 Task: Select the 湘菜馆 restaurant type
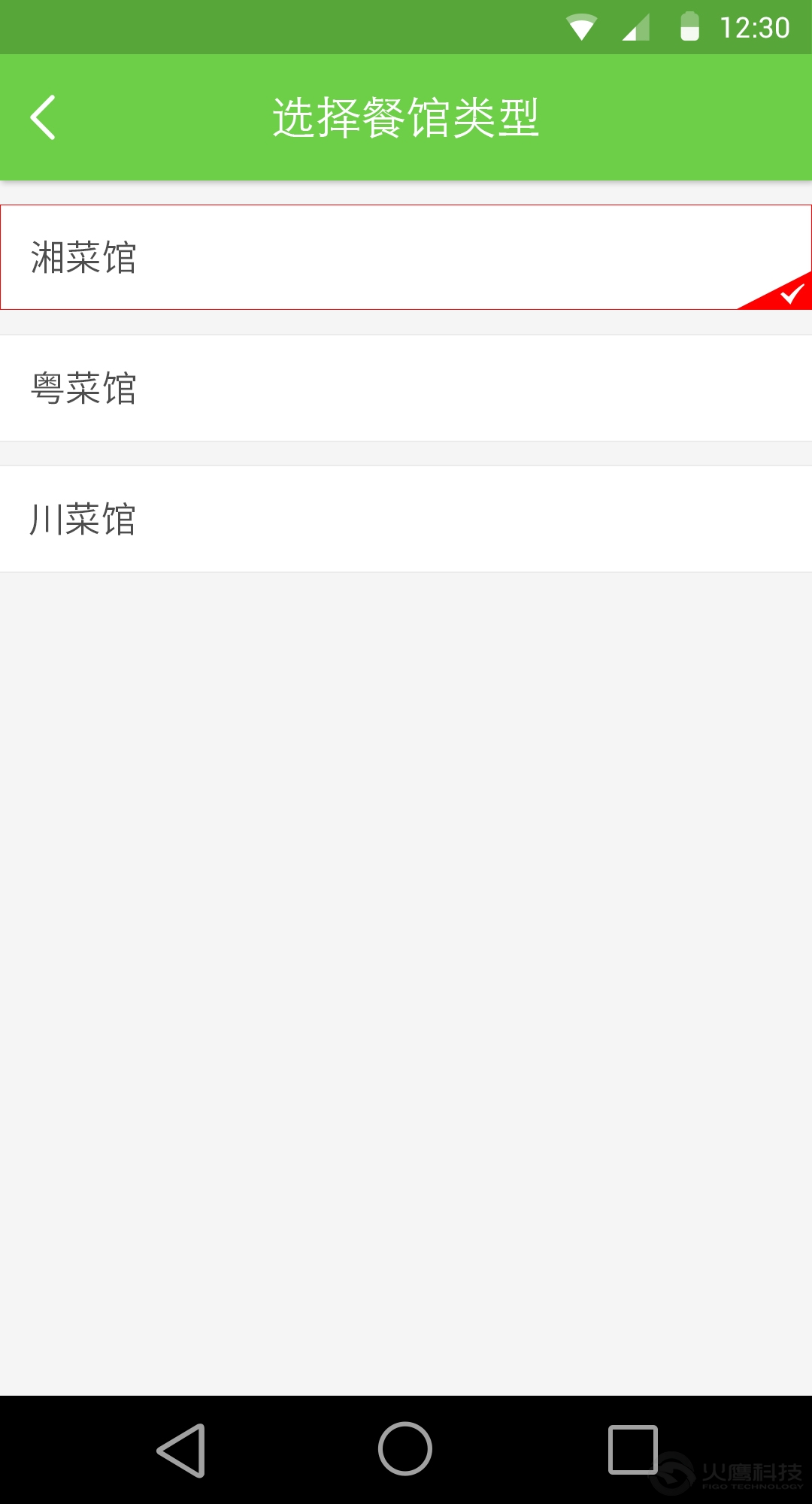tap(406, 257)
